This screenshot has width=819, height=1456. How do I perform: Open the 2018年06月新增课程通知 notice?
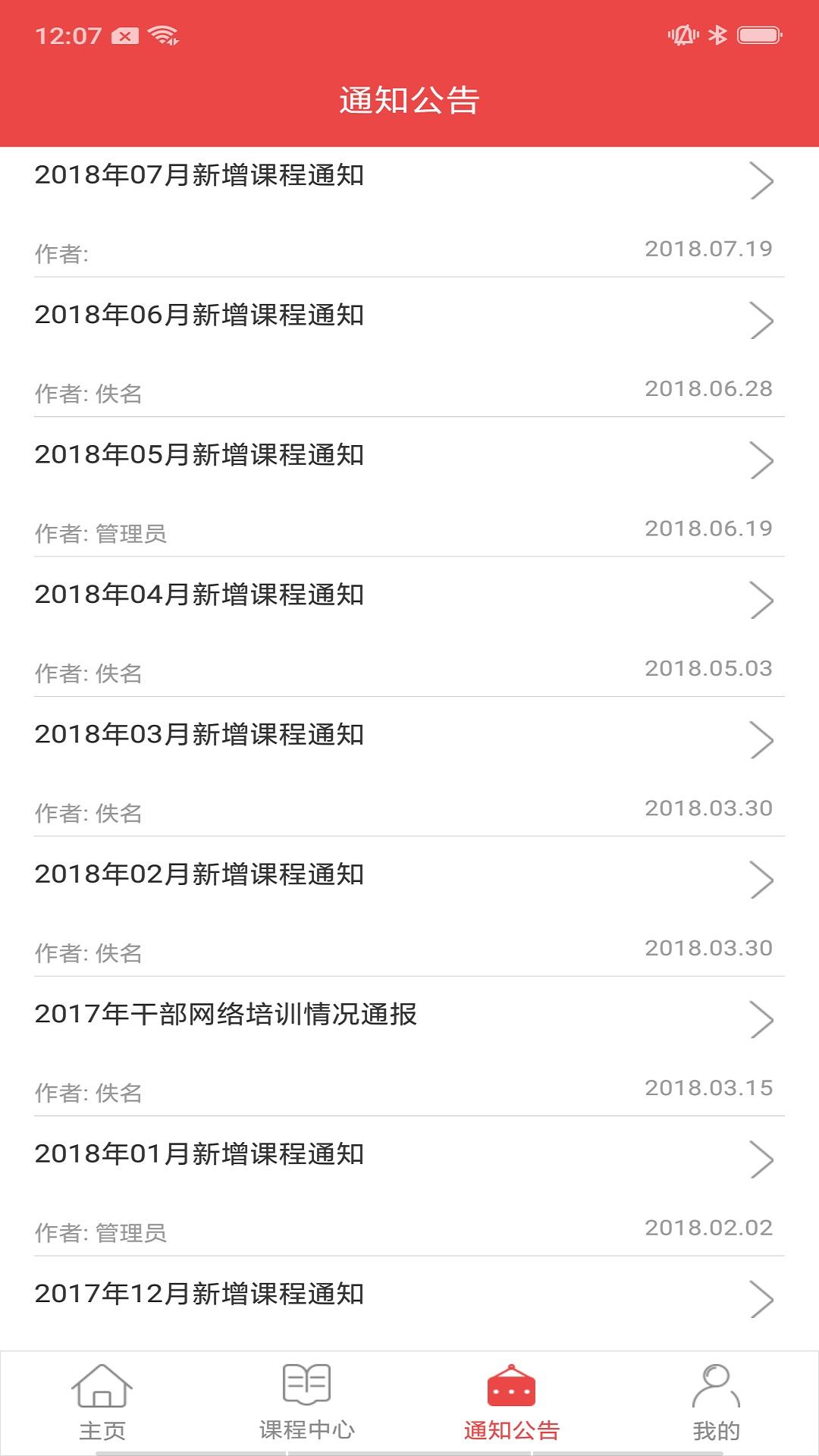199,315
